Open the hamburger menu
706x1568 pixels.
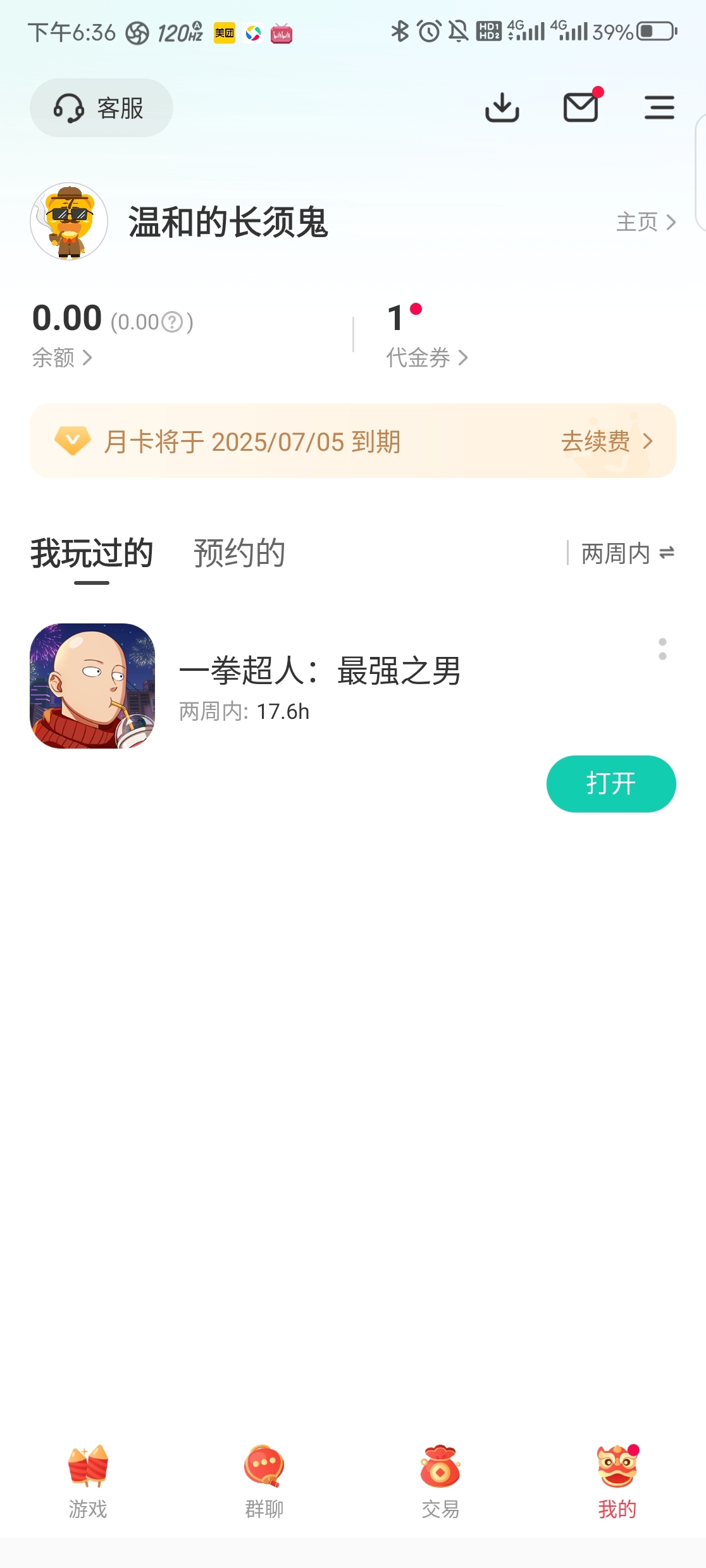[659, 107]
